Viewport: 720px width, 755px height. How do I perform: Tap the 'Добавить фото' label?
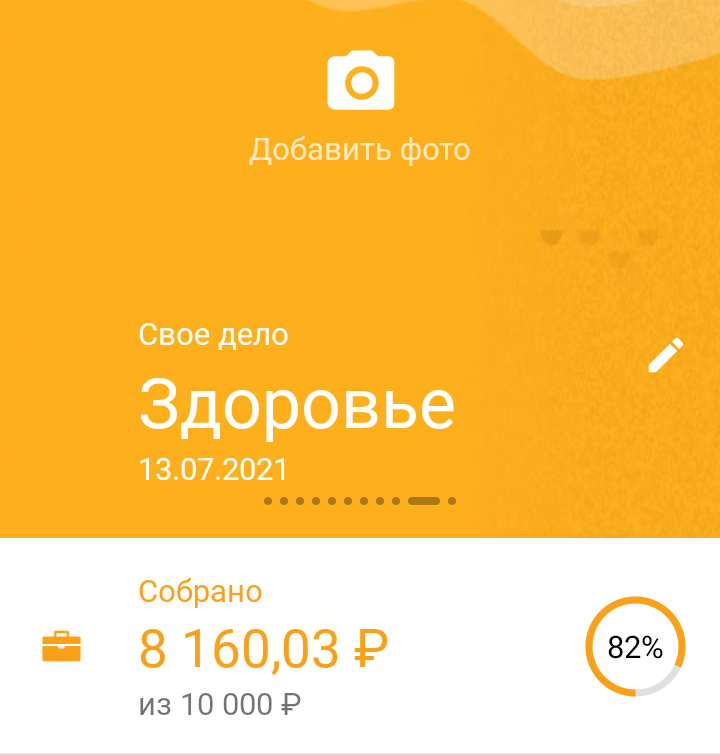[x=360, y=148]
